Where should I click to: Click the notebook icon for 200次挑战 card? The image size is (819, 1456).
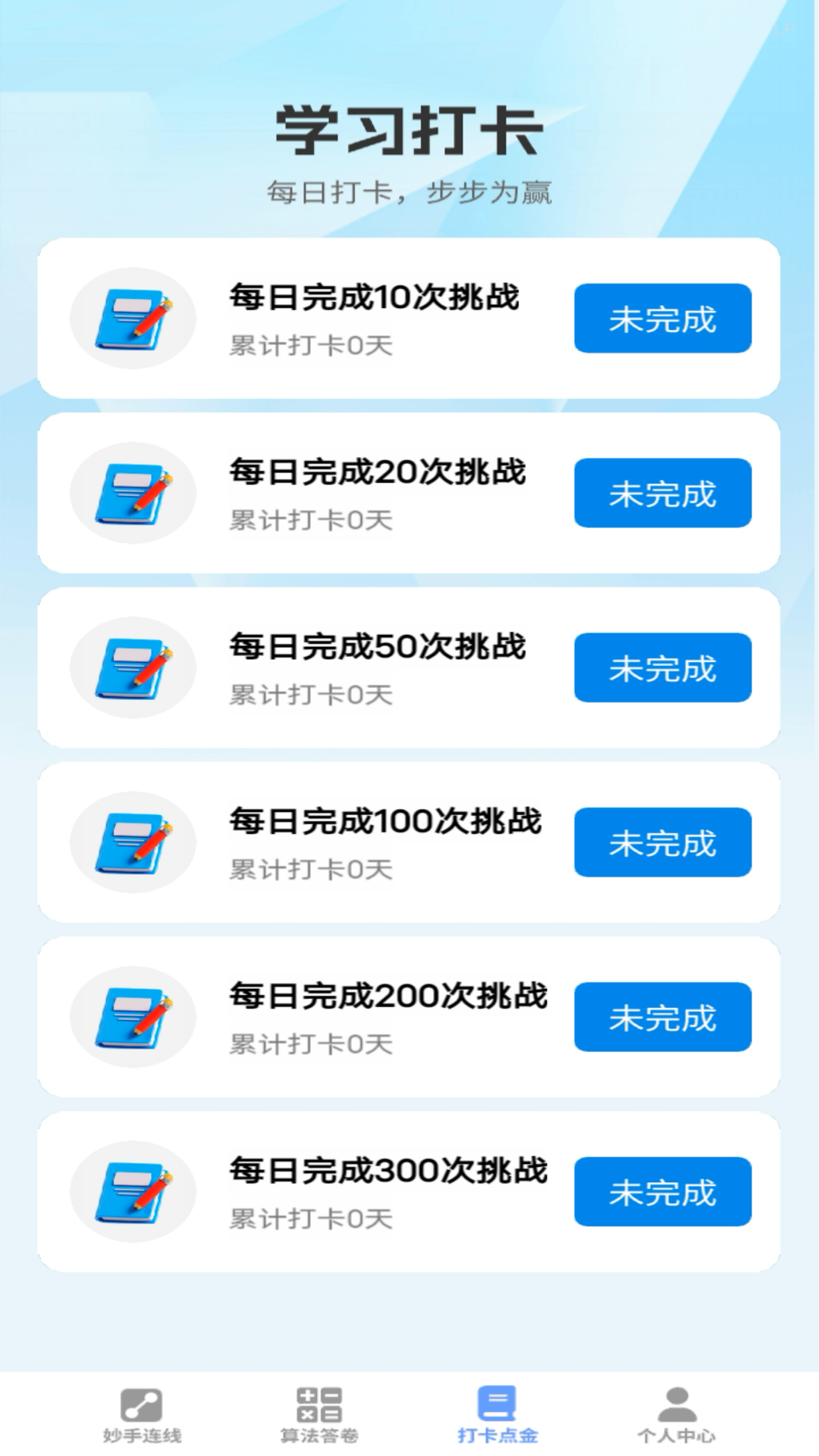pyautogui.click(x=133, y=1016)
